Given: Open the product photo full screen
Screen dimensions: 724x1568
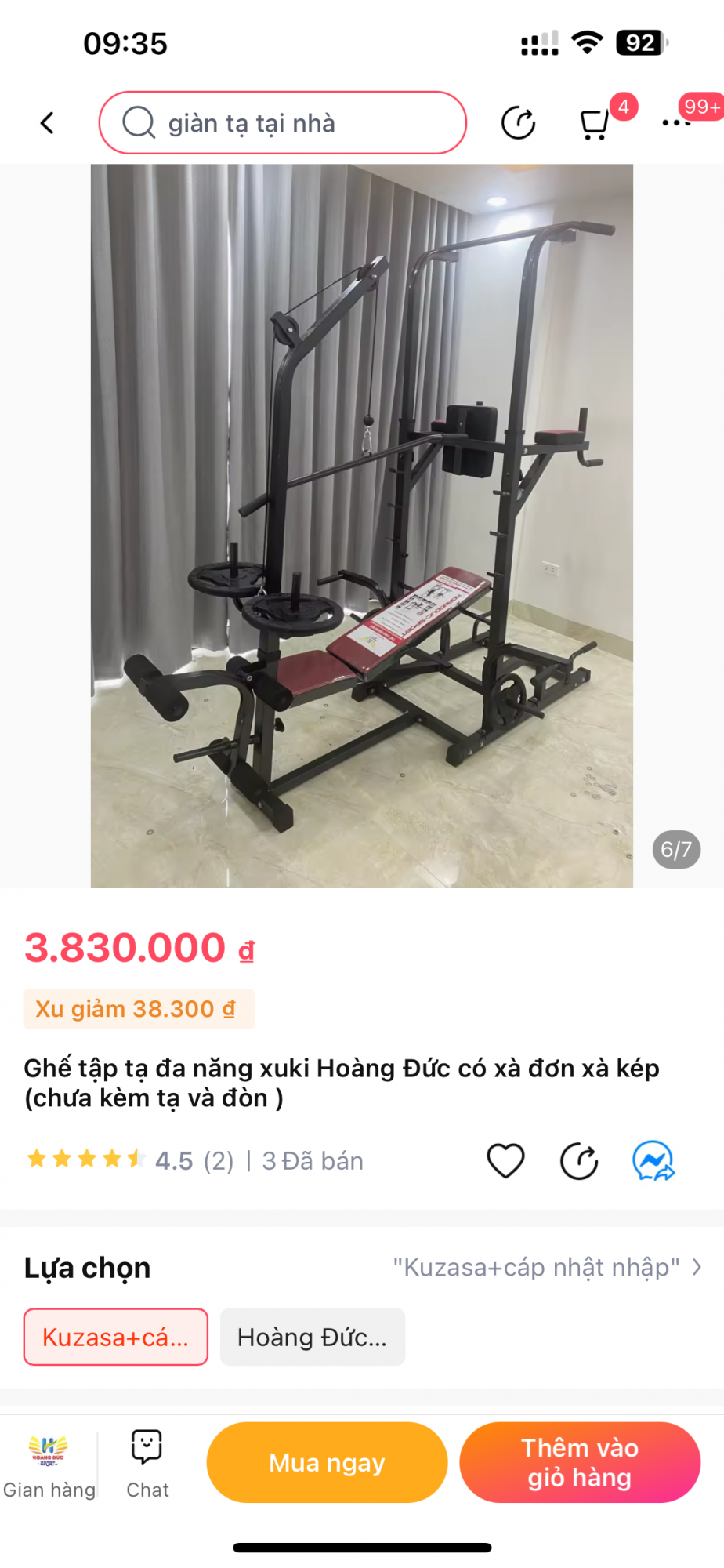Looking at the screenshot, I should pos(361,525).
